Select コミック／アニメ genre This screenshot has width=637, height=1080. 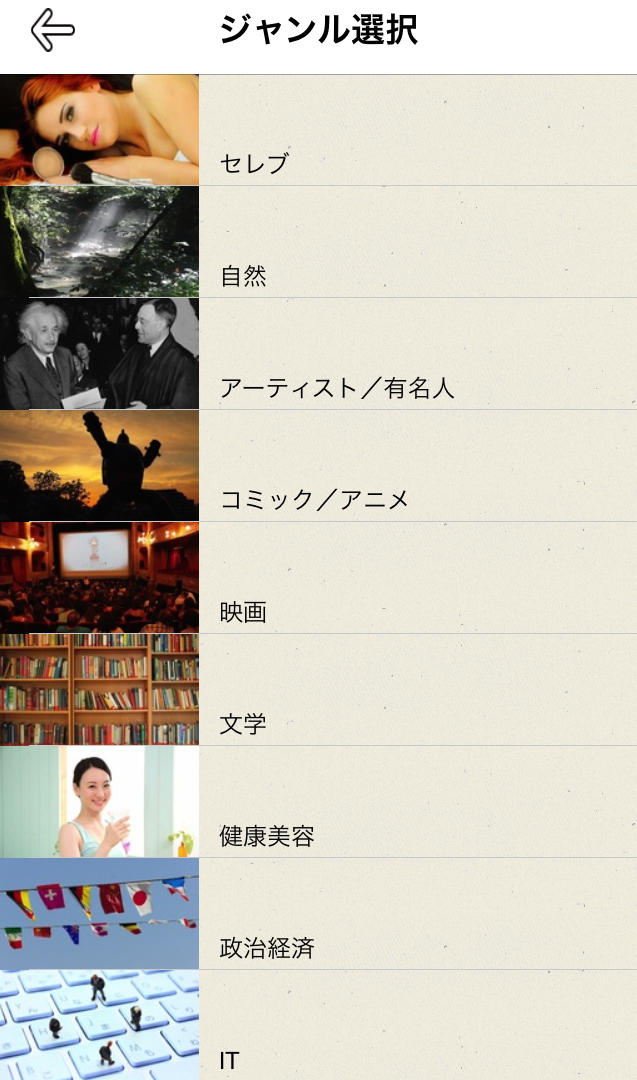point(318,467)
